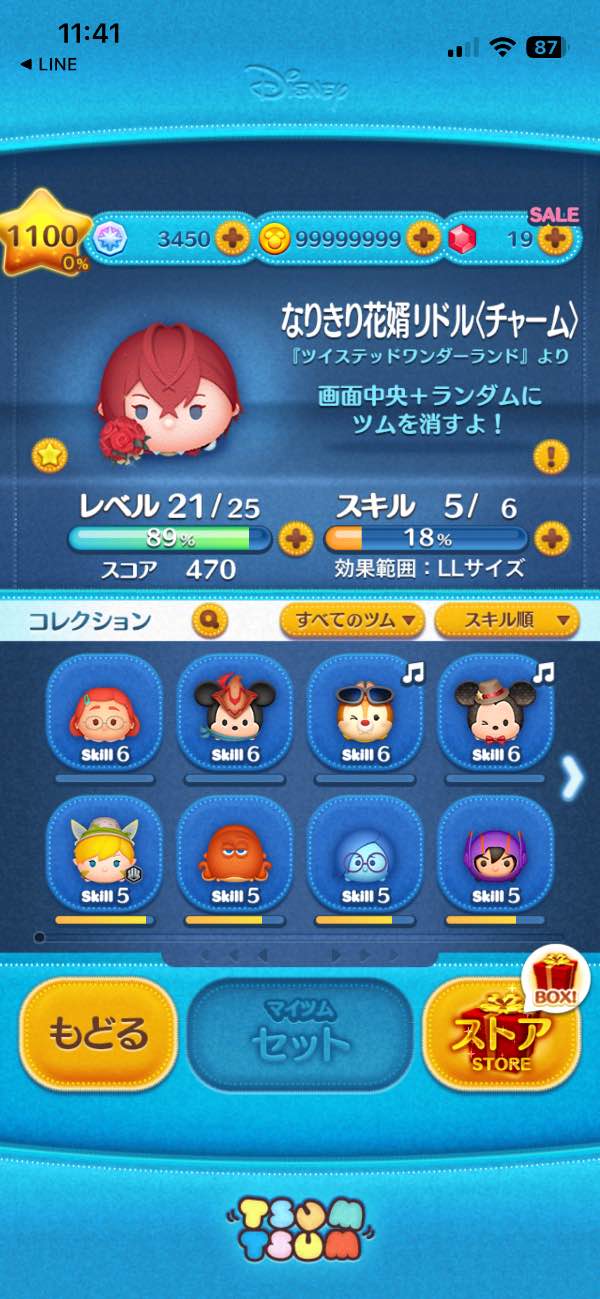The height and width of the screenshot is (1299, 600).
Task: Search the Tsum collection
Action: click(209, 621)
